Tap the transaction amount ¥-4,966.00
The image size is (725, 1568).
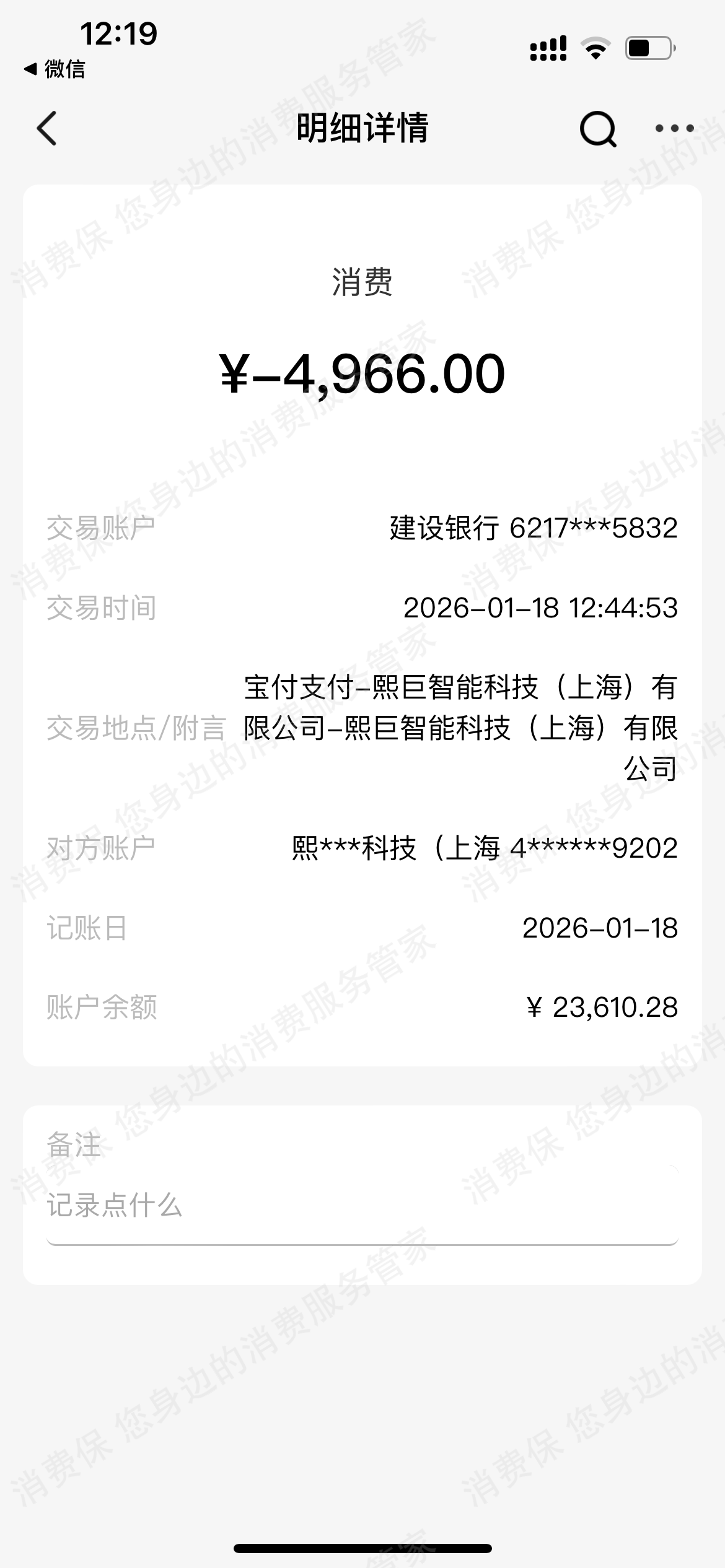point(362,372)
